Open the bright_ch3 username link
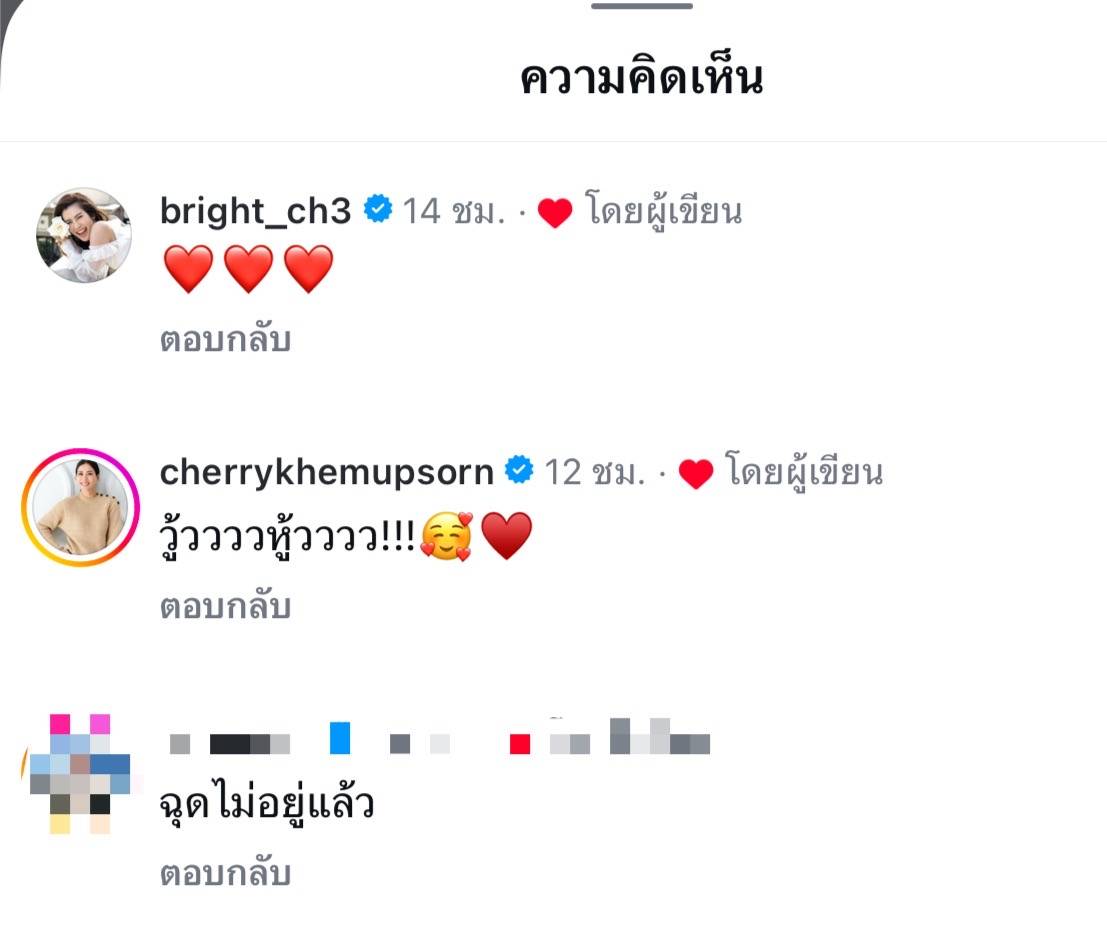The image size is (1107, 926). point(255,211)
